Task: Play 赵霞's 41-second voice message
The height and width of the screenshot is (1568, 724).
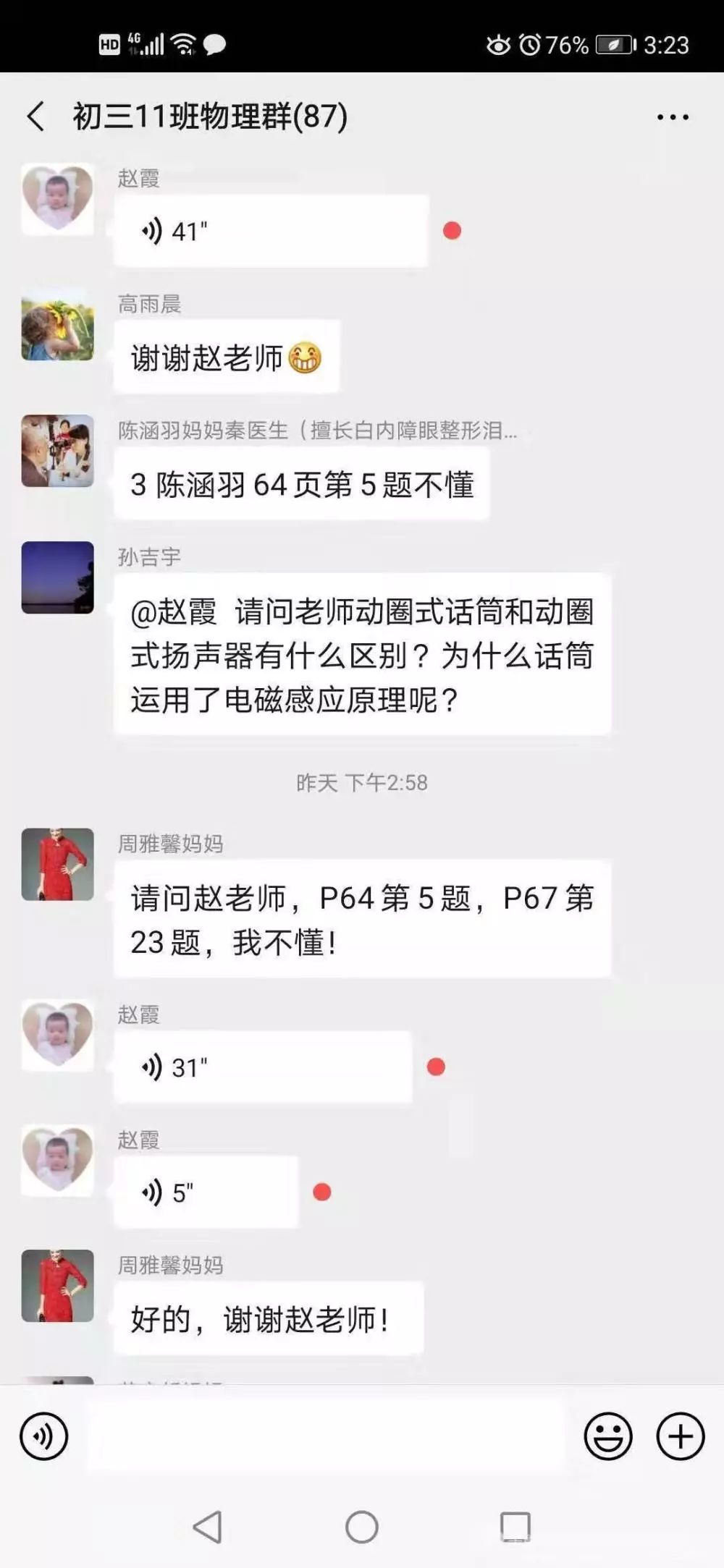Action: click(x=269, y=232)
